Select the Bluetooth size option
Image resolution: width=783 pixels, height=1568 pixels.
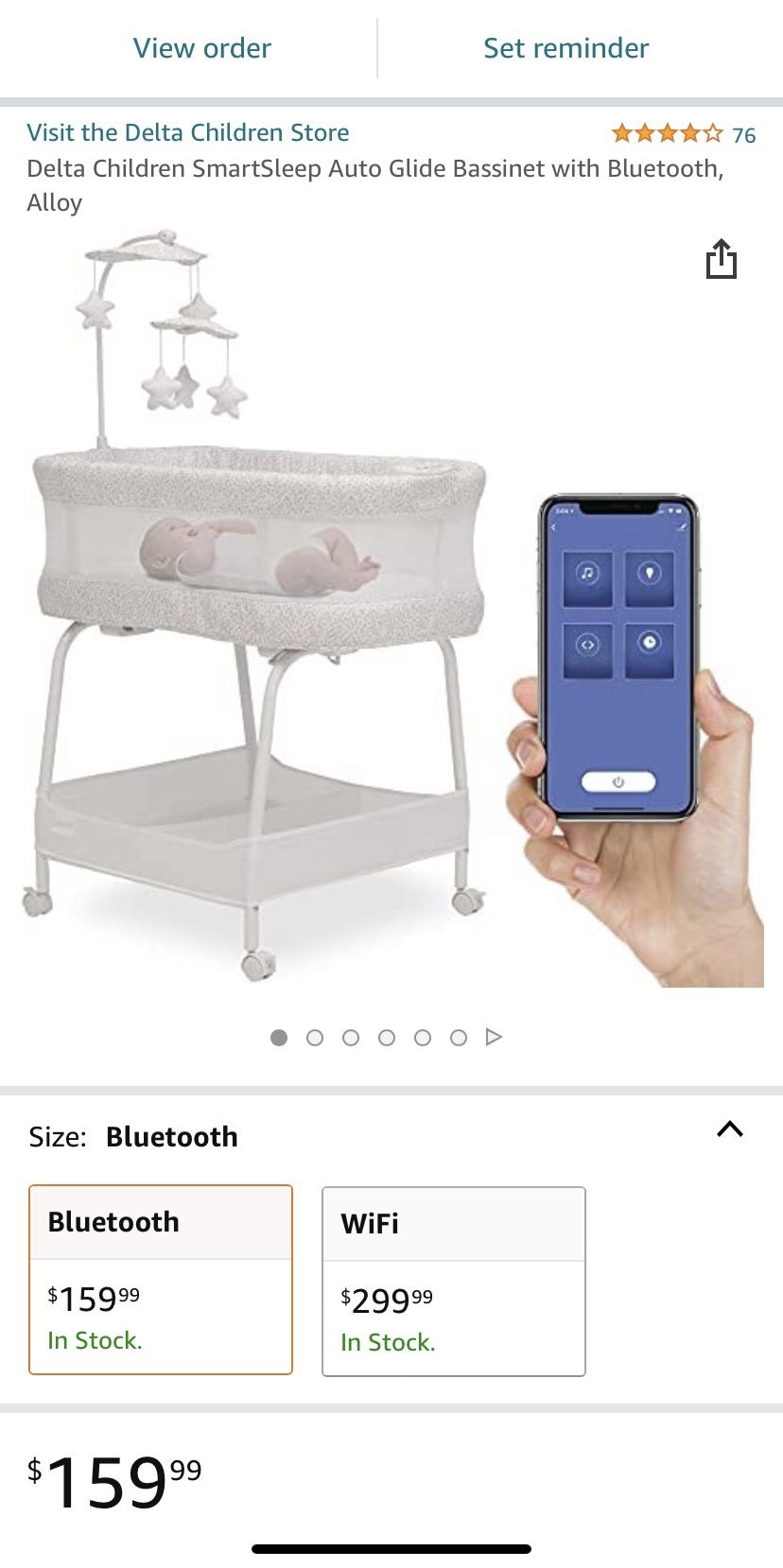(160, 1281)
